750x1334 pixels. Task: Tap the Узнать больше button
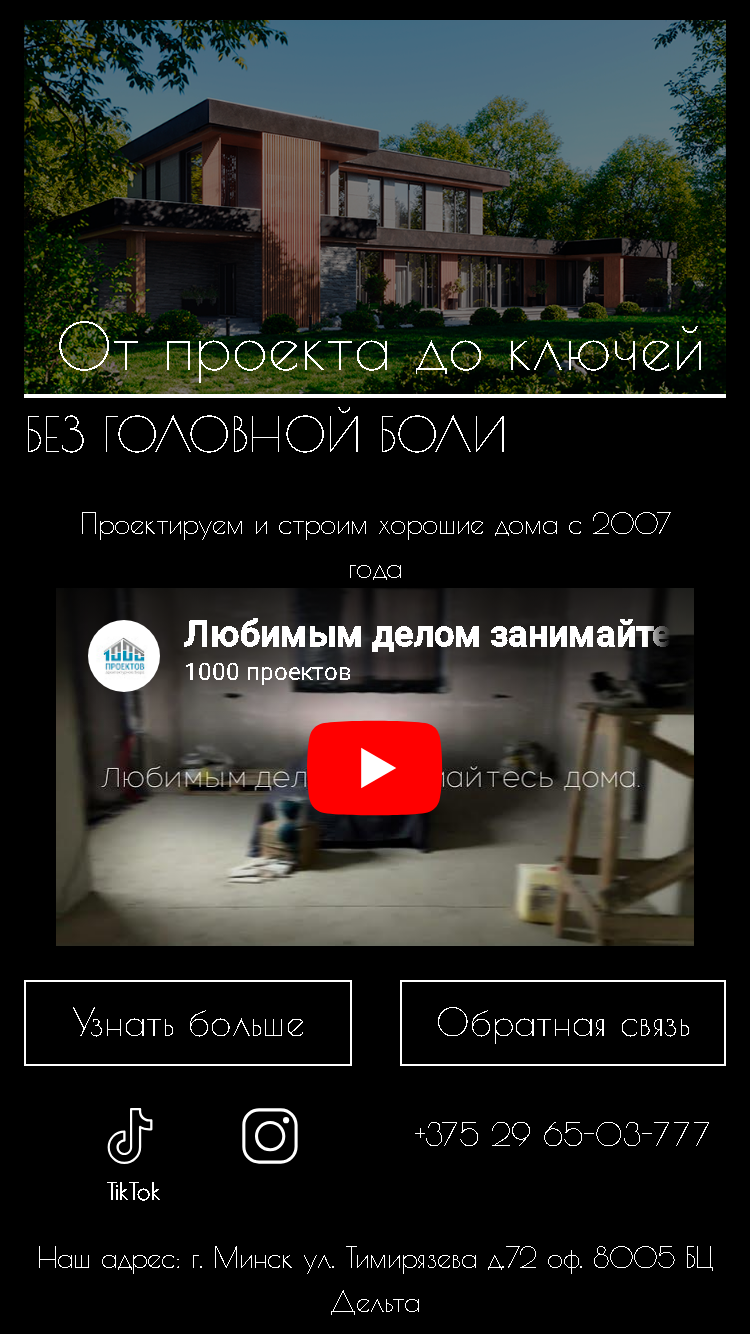click(x=188, y=1023)
